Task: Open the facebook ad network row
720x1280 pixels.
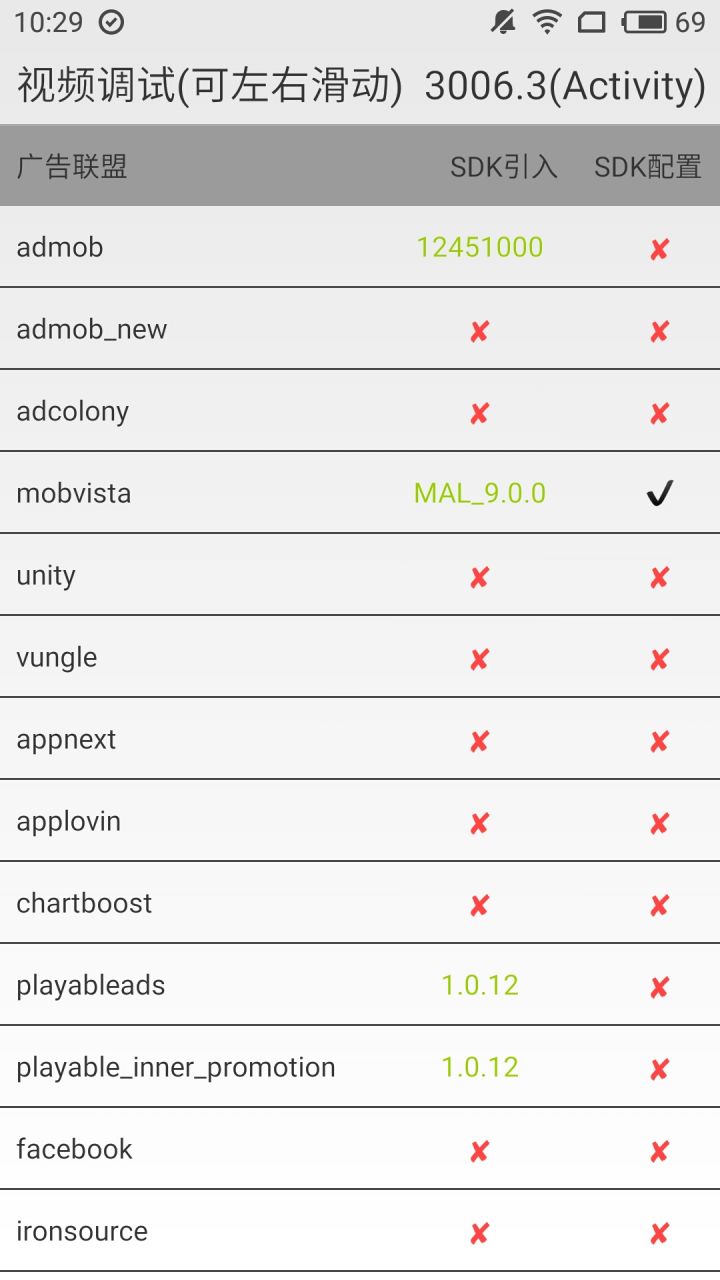Action: 360,1149
